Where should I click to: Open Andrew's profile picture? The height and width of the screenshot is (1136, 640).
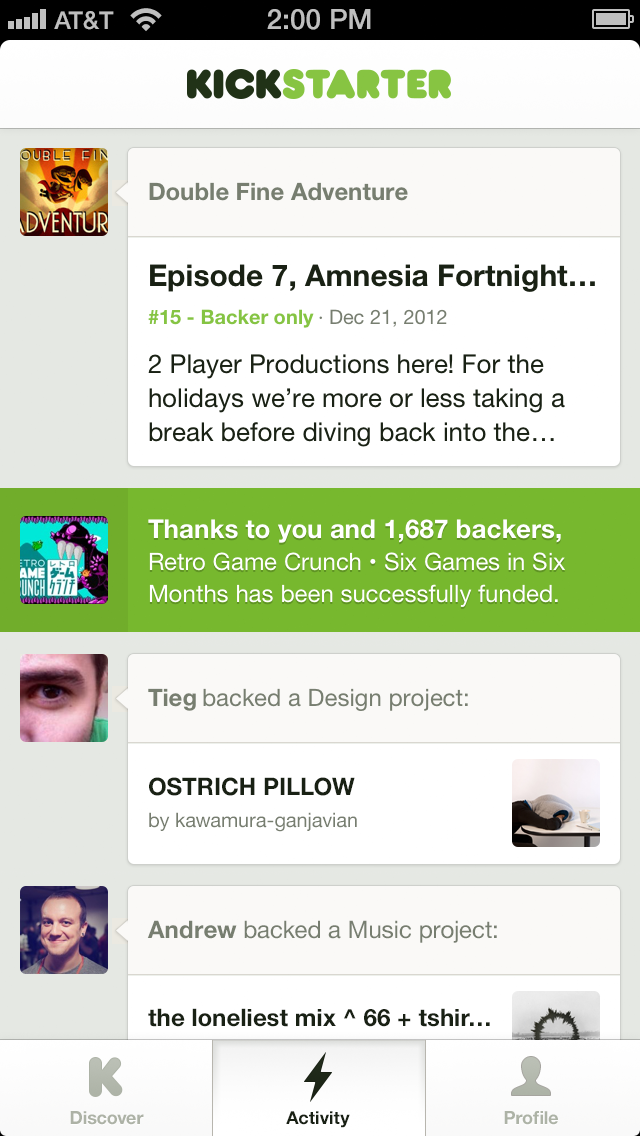pos(64,930)
